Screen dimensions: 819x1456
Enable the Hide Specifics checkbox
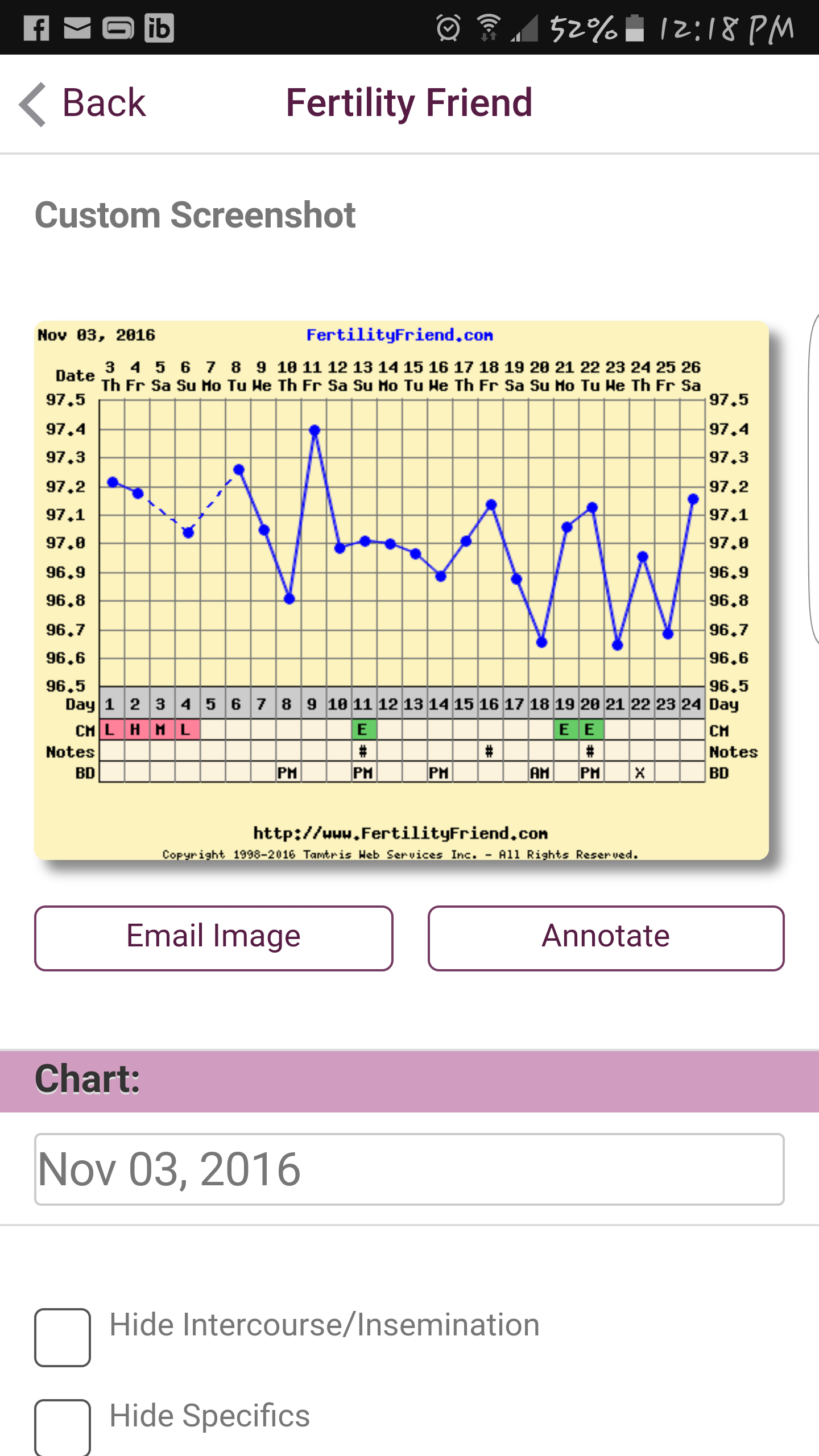click(63, 1426)
